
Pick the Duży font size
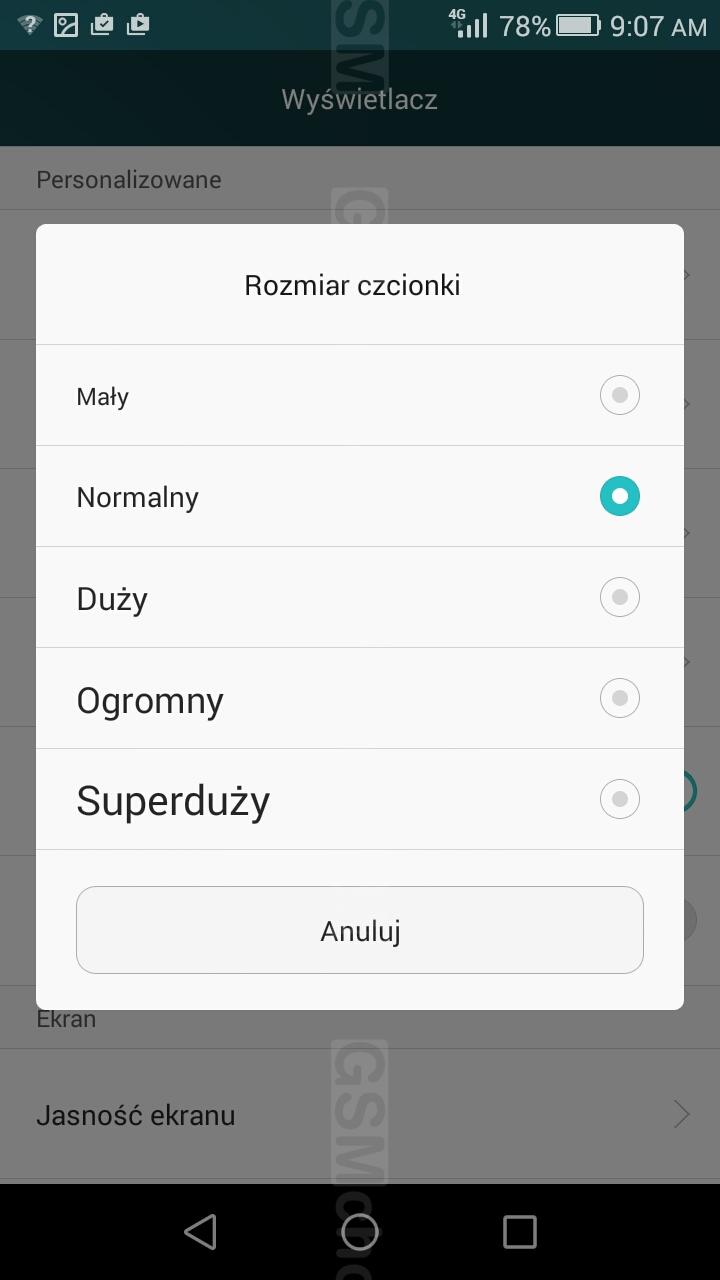point(360,598)
